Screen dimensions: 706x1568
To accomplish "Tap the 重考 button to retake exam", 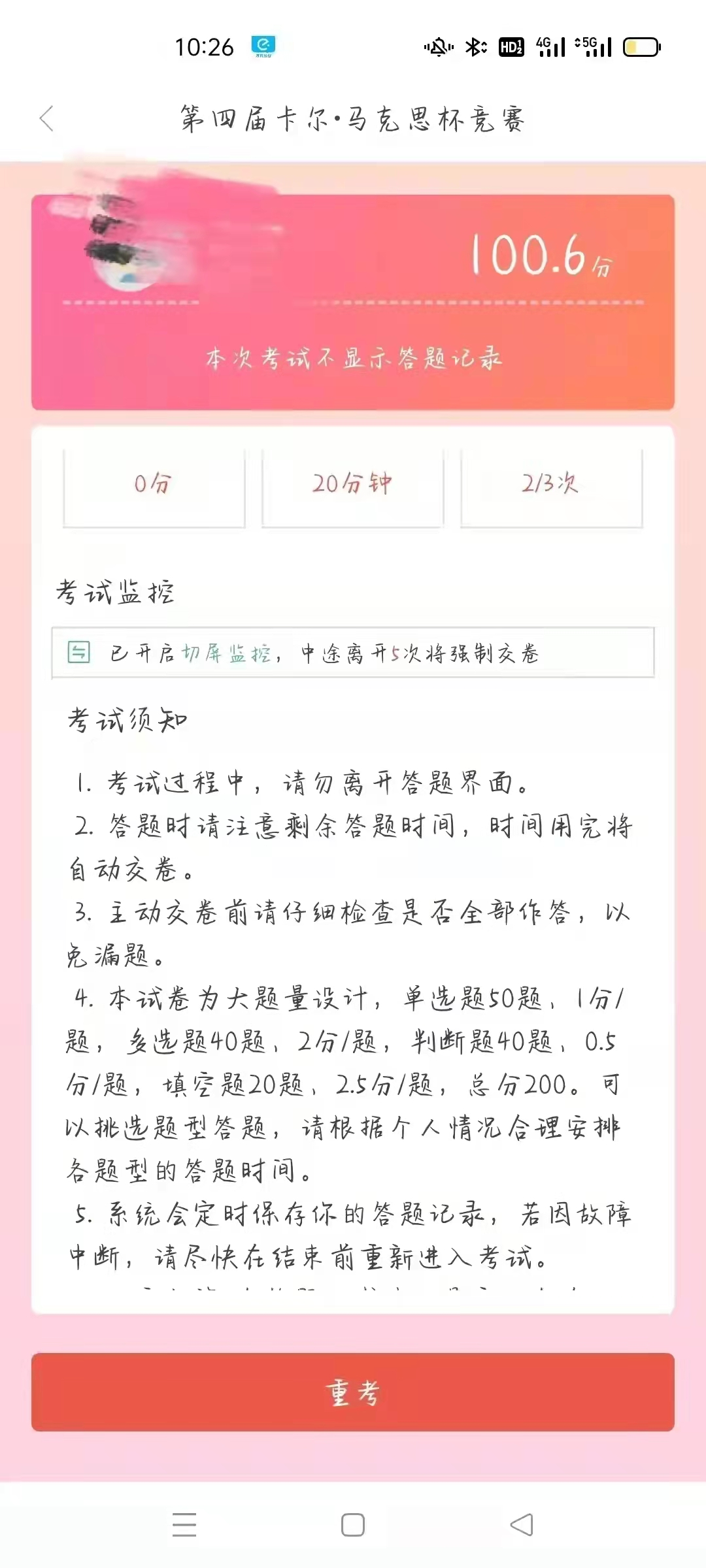I will pyautogui.click(x=353, y=1392).
